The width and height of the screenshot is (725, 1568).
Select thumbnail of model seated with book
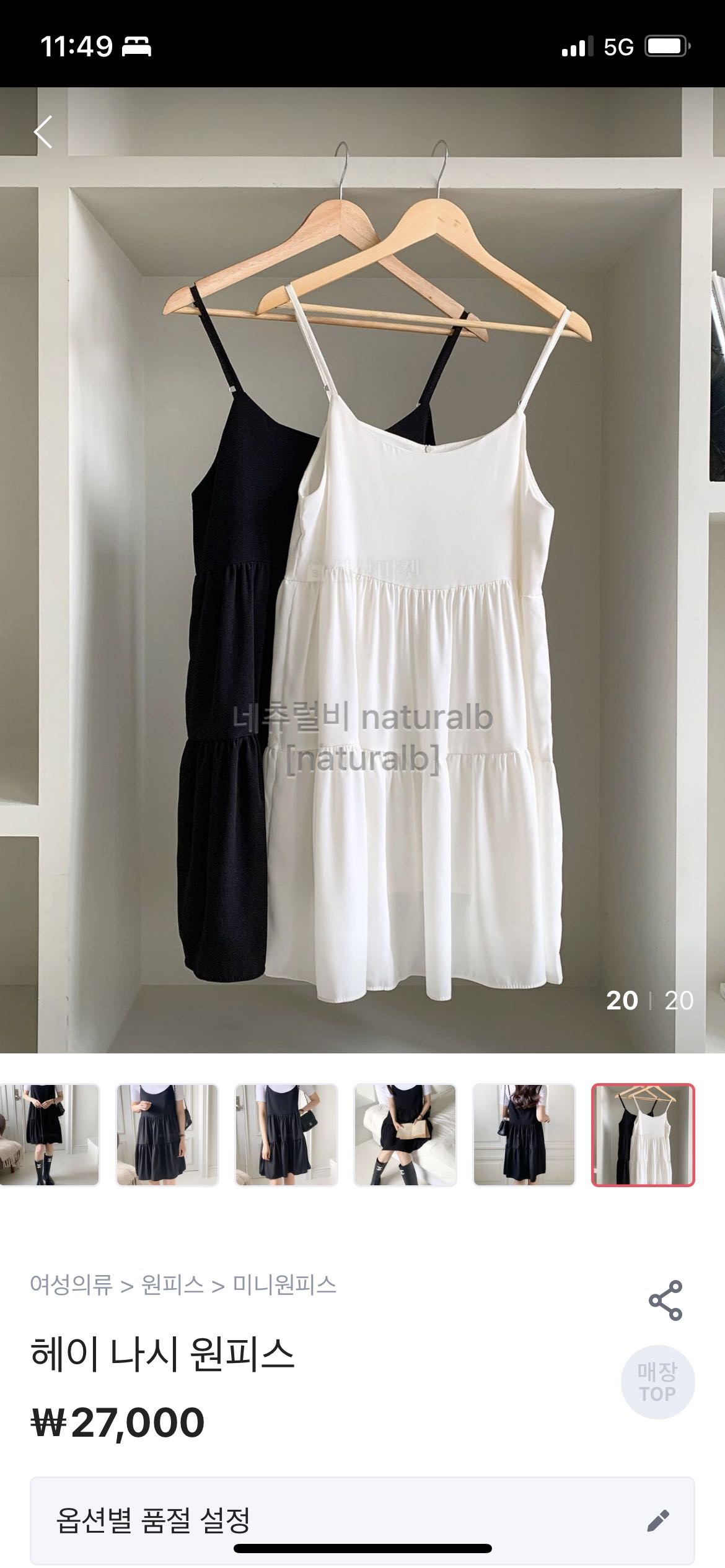click(x=405, y=1135)
